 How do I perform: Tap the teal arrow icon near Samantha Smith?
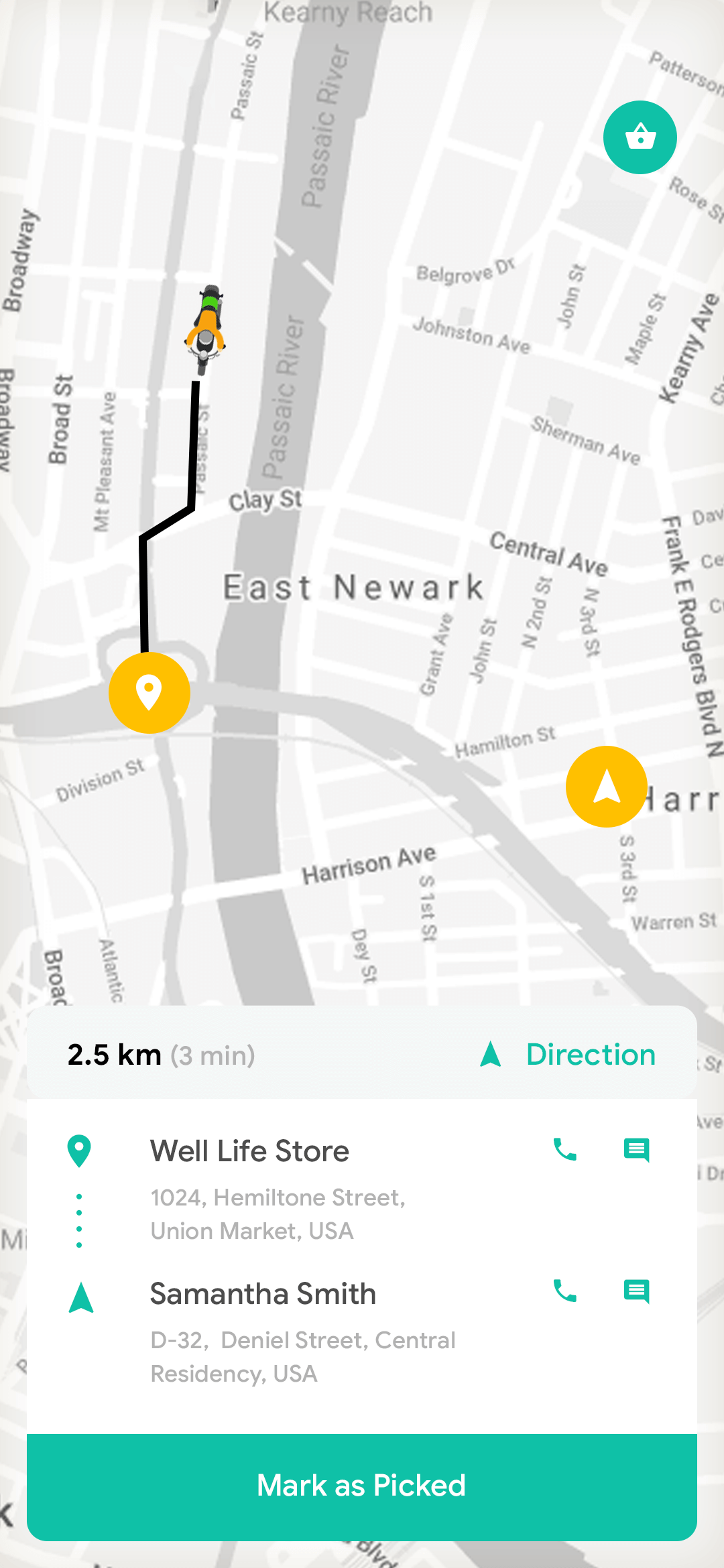[80, 1297]
